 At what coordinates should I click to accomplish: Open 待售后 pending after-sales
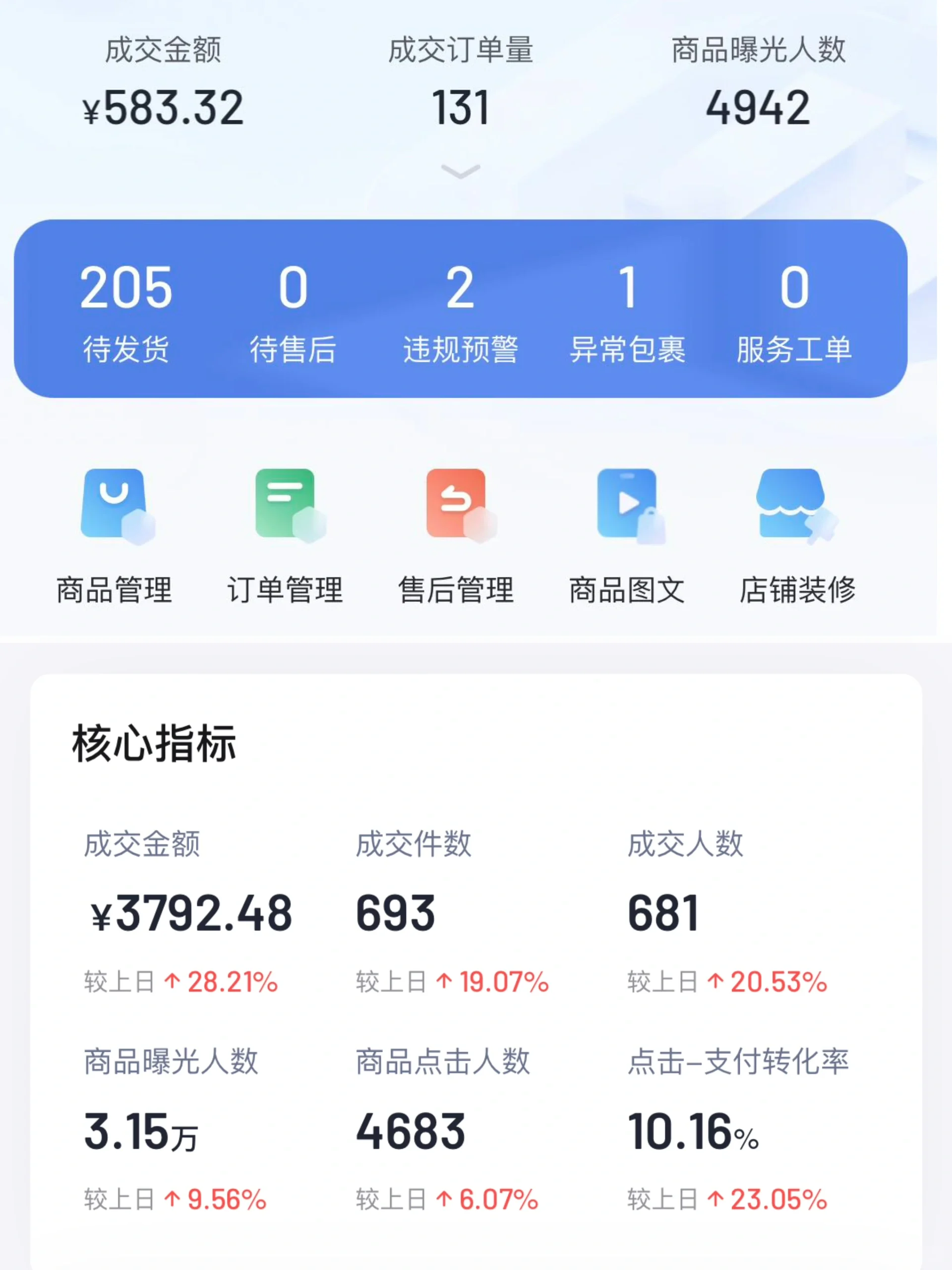coord(293,313)
